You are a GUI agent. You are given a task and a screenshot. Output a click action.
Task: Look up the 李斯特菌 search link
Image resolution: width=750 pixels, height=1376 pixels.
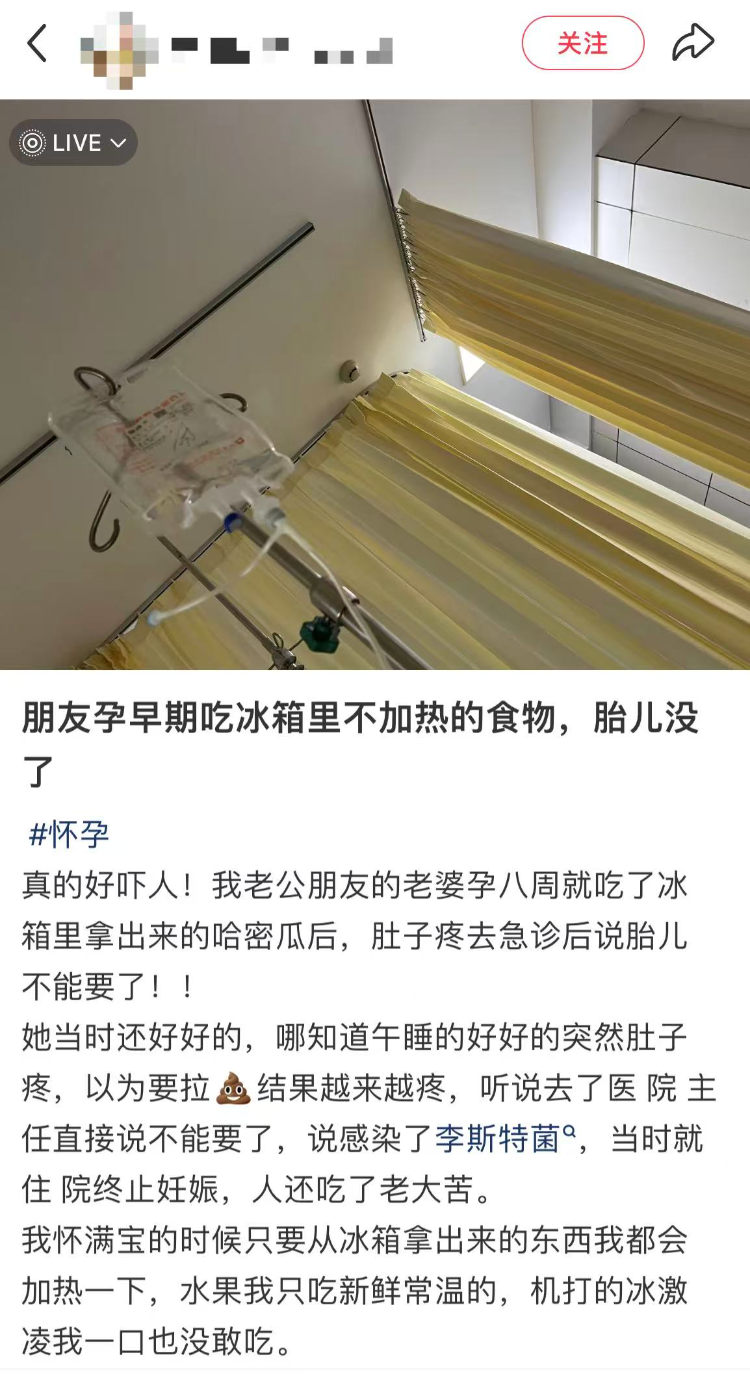(505, 1138)
